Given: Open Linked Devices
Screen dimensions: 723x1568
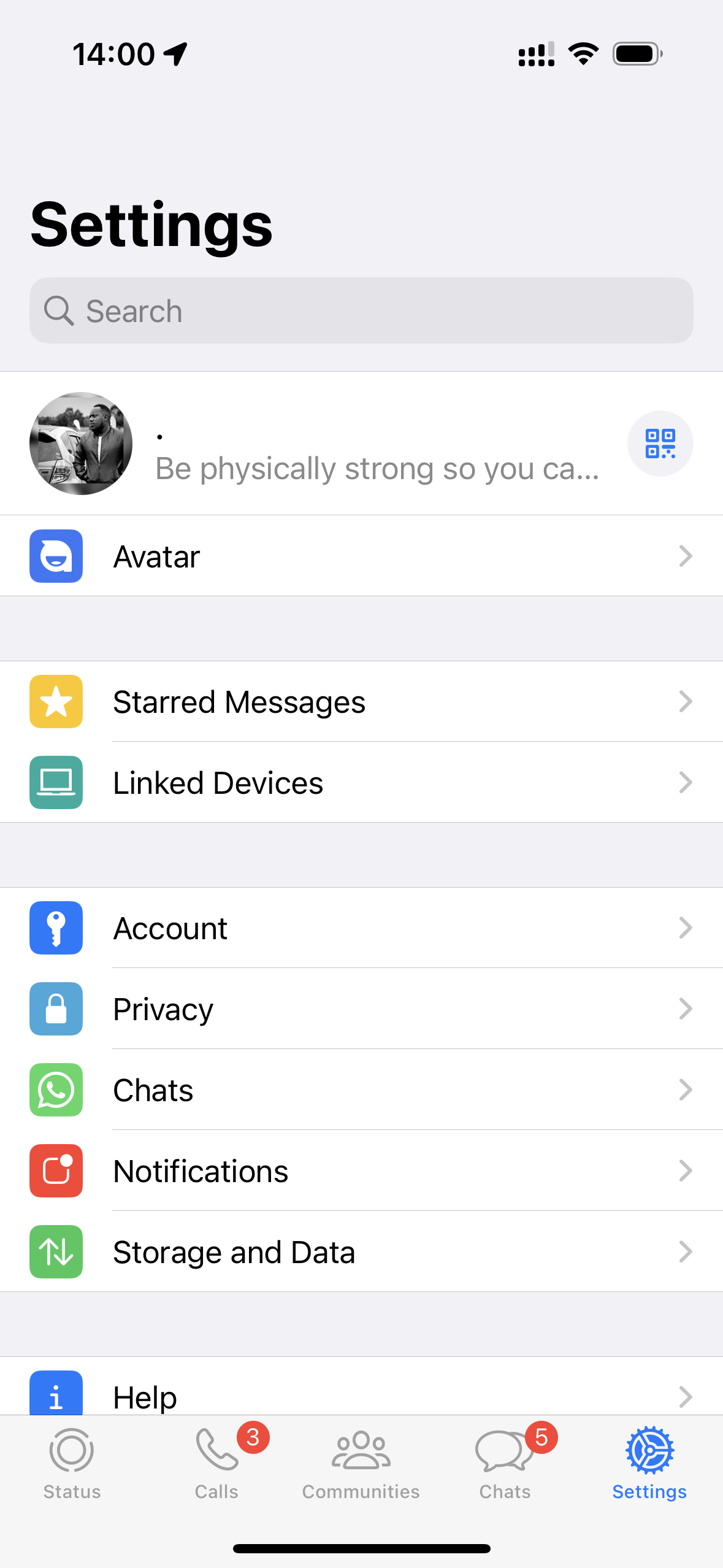Looking at the screenshot, I should pyautogui.click(x=361, y=782).
